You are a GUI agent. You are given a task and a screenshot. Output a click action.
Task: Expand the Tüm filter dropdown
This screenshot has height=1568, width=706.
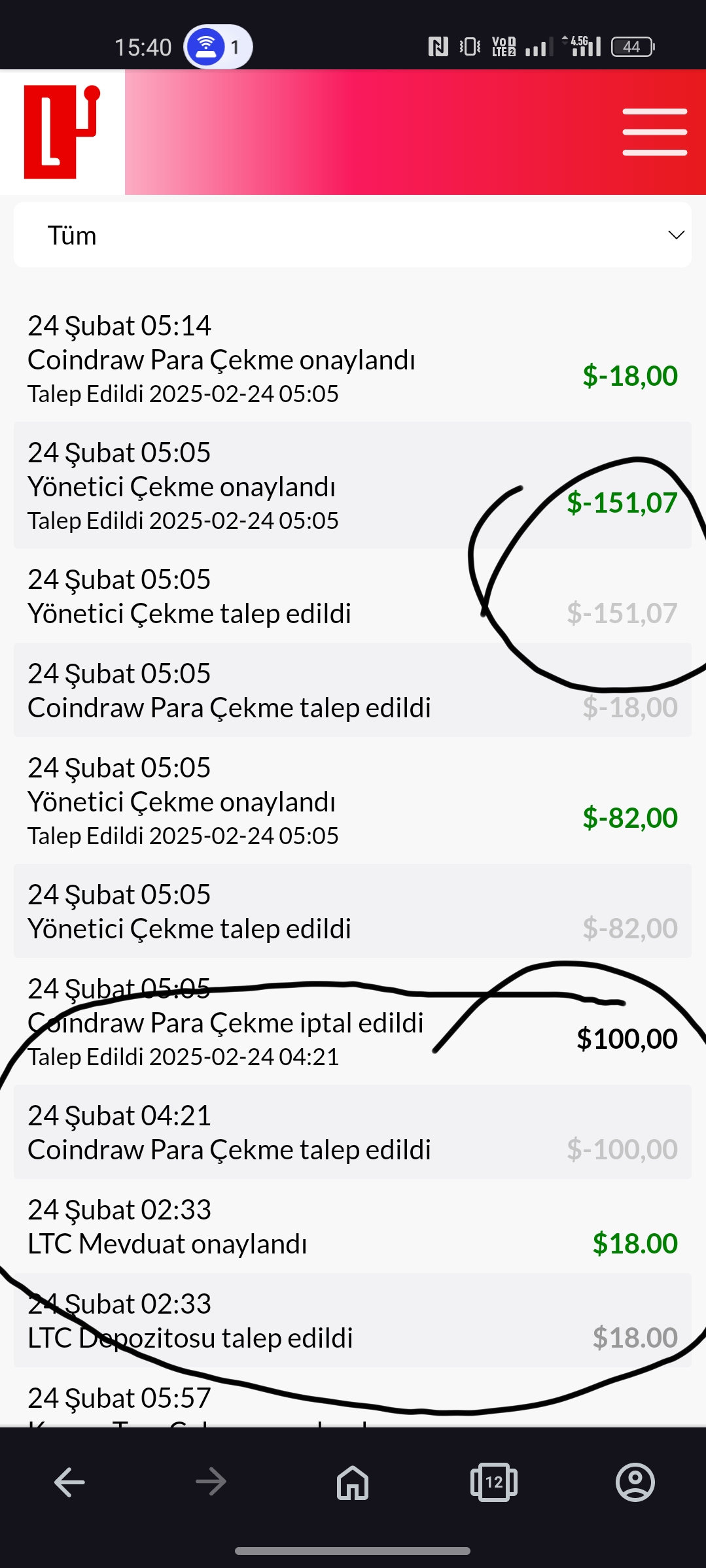tap(353, 235)
